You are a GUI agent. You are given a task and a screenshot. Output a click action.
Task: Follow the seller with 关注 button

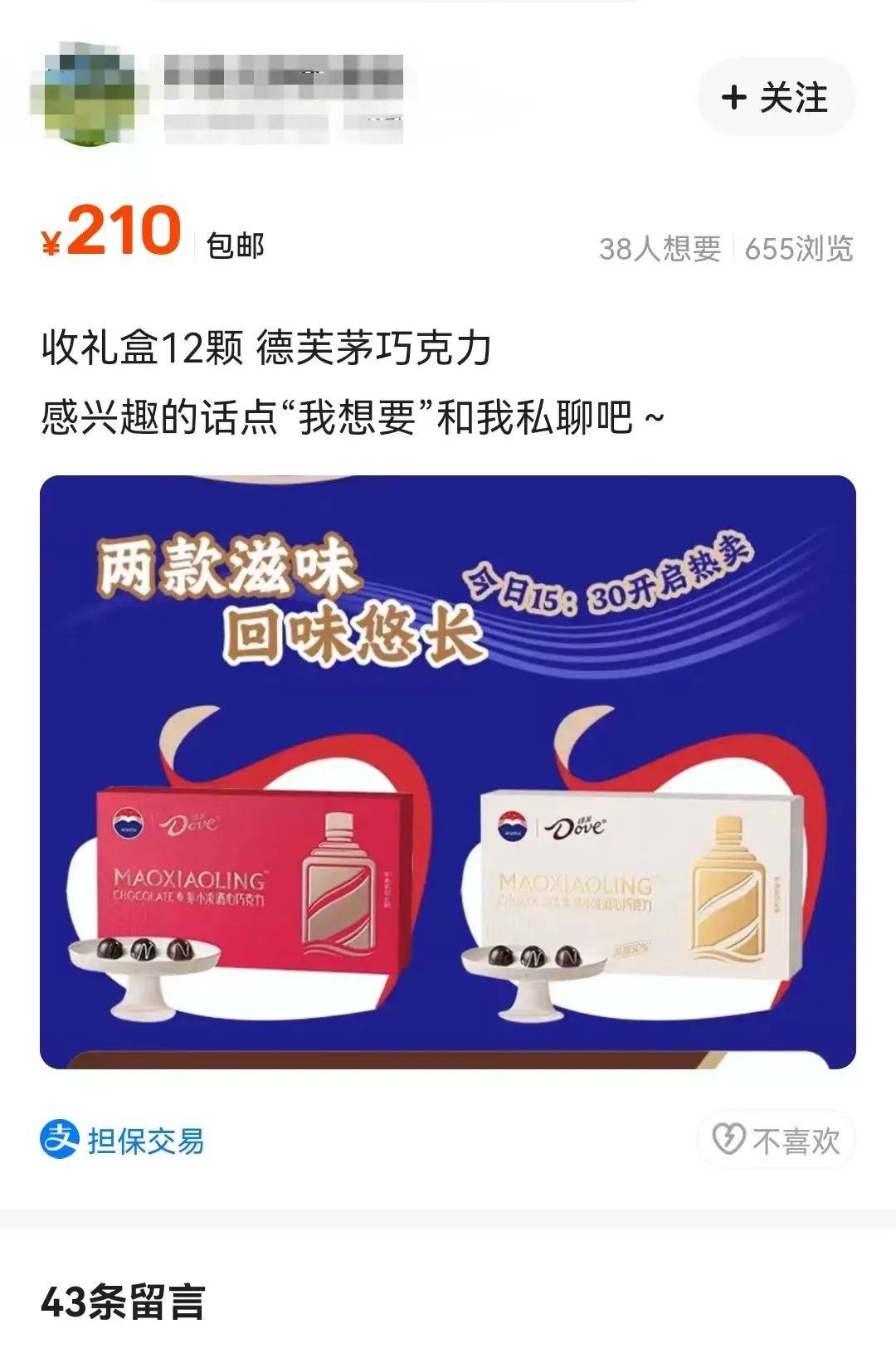coord(775,98)
